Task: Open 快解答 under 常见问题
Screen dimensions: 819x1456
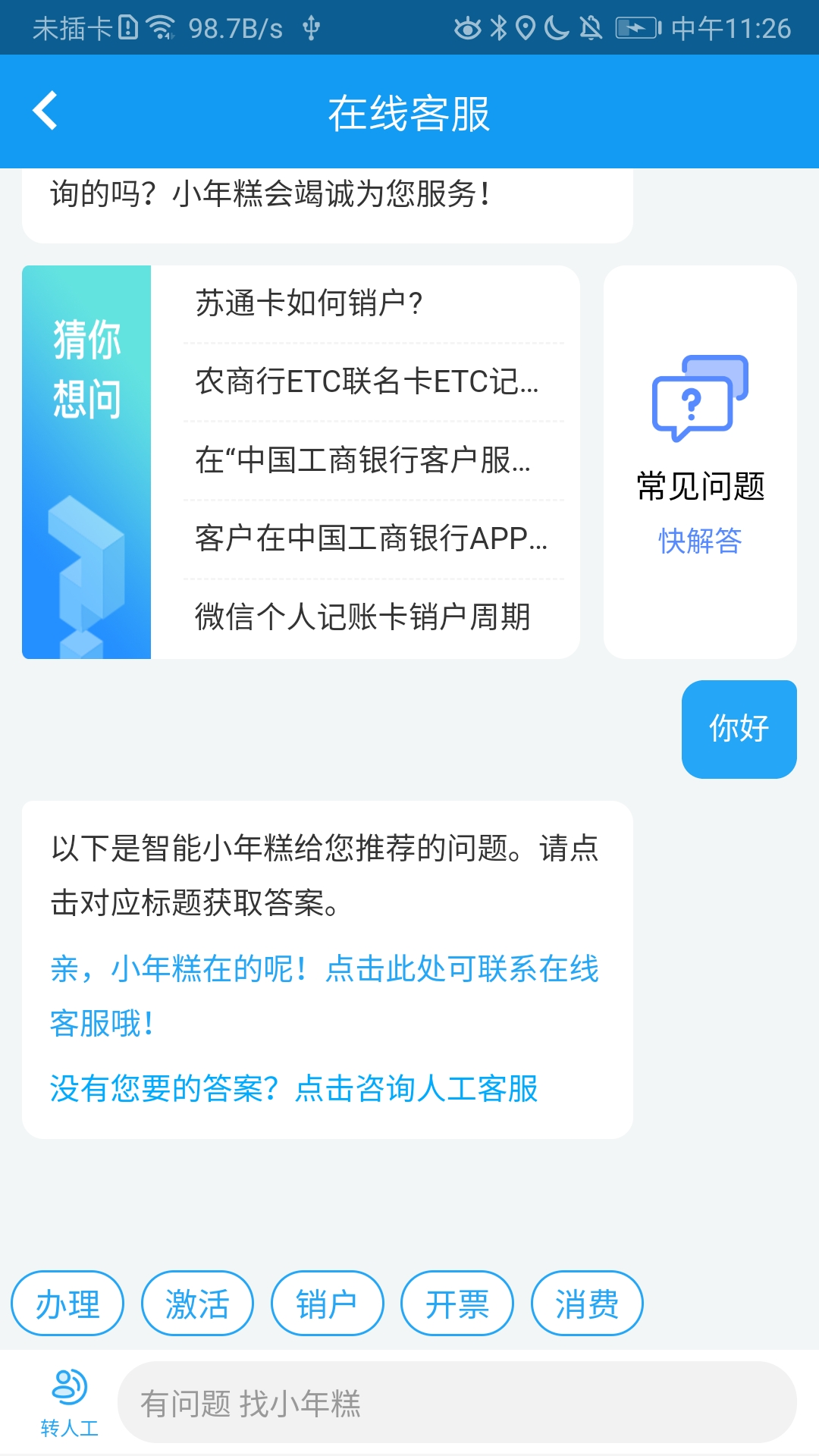Action: (699, 540)
